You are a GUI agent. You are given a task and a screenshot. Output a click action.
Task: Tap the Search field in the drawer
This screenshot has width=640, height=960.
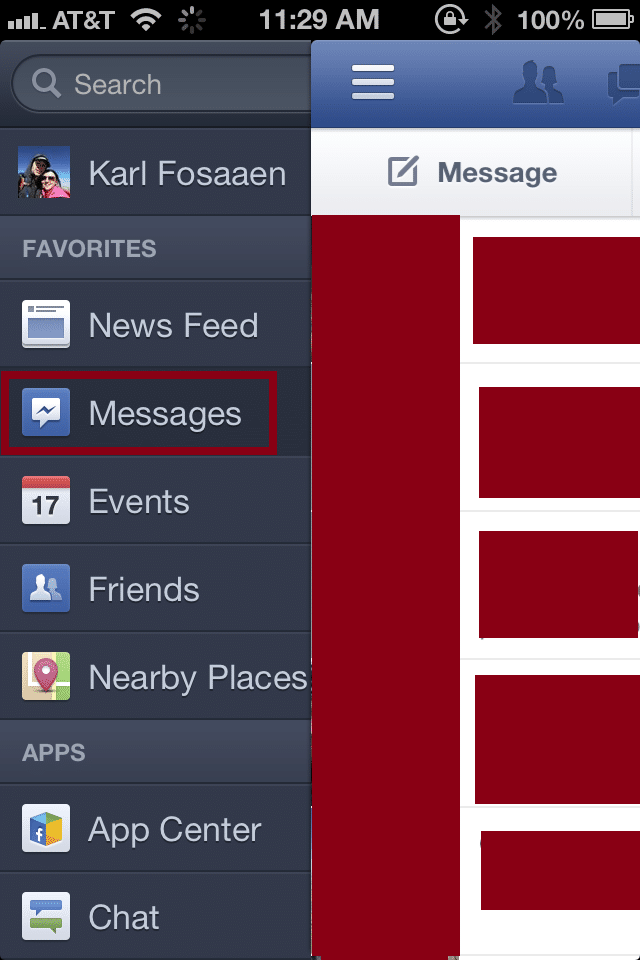pos(160,85)
